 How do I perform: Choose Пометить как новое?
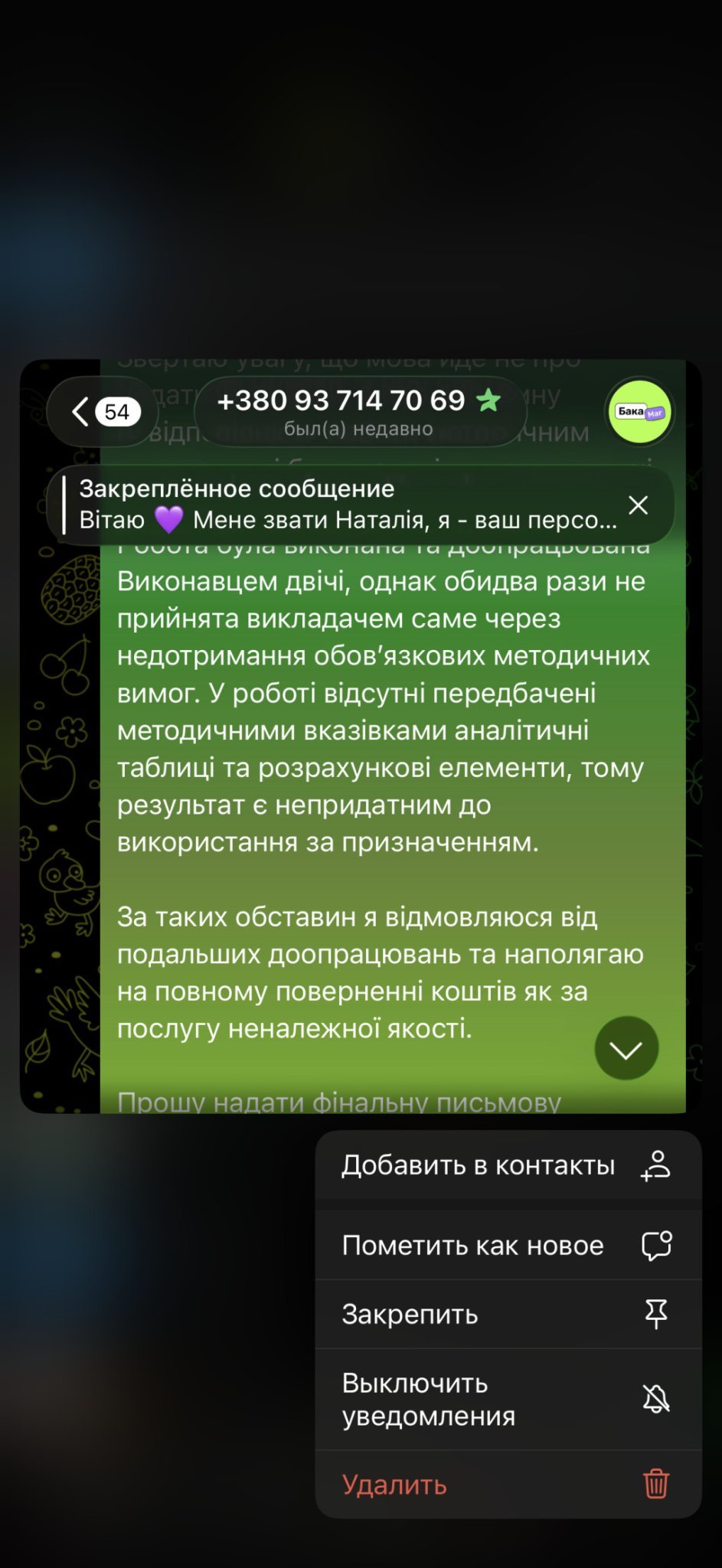point(508,1245)
